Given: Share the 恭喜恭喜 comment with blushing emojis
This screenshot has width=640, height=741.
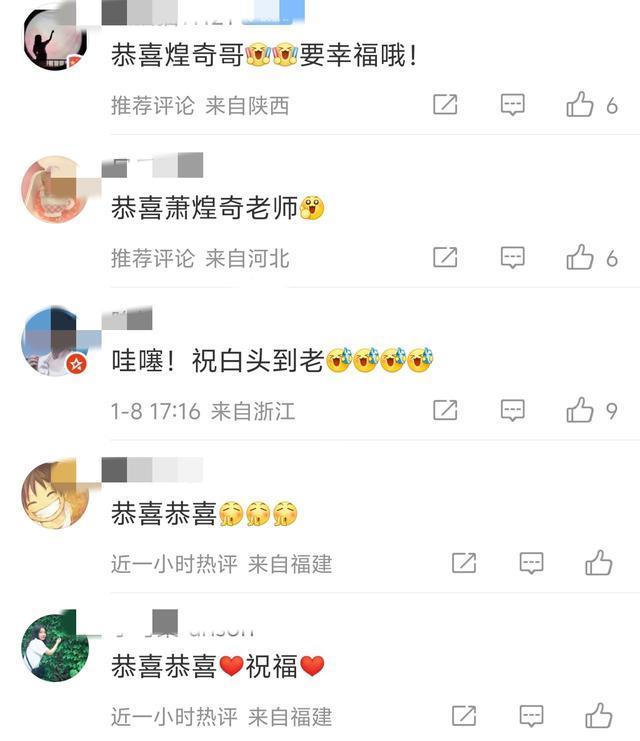Looking at the screenshot, I should coord(464,563).
